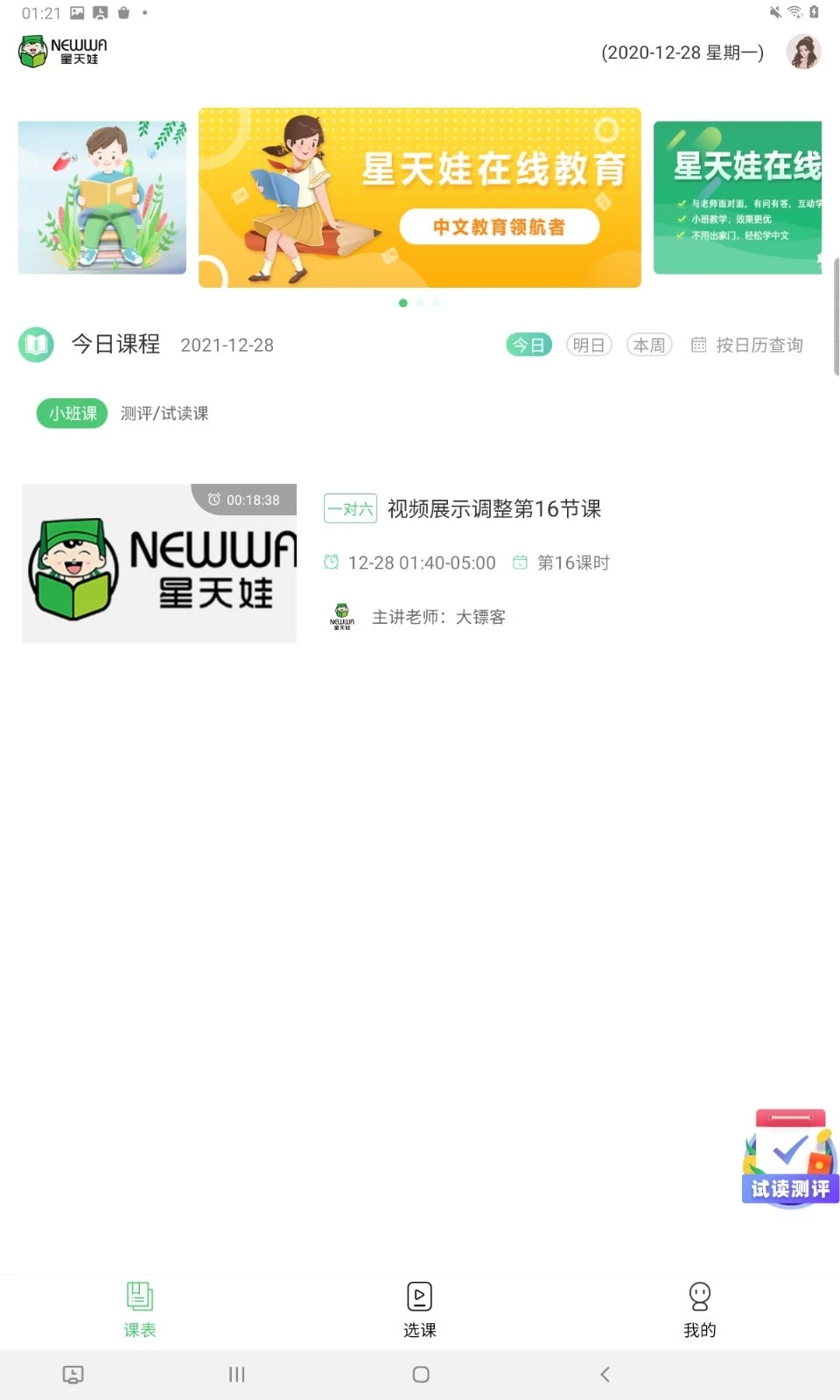The width and height of the screenshot is (840, 1400).
Task: Expand the 星天娃在线教育 banner
Action: click(420, 198)
